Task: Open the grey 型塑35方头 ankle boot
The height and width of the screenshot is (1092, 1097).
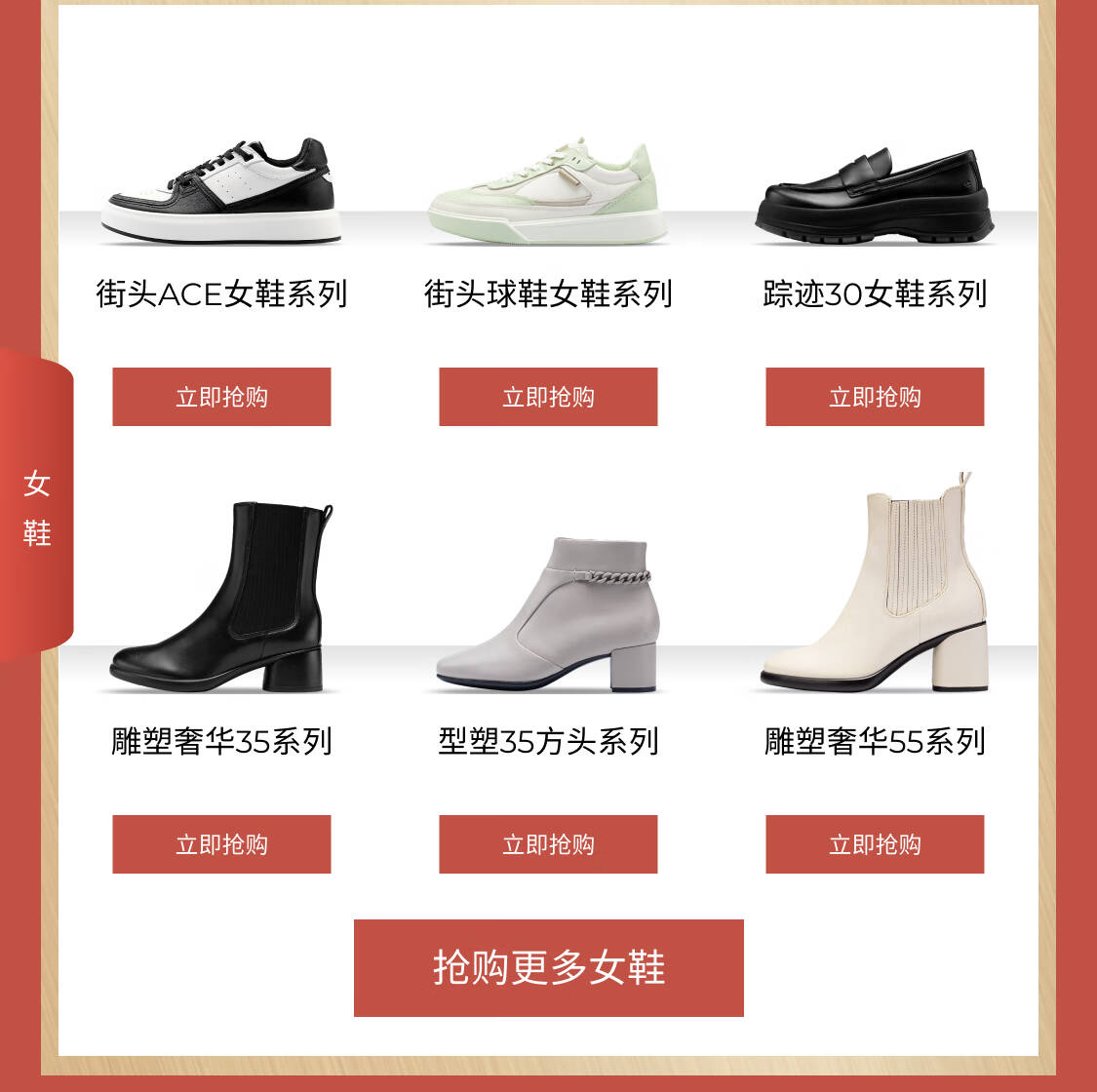Action: (x=548, y=614)
